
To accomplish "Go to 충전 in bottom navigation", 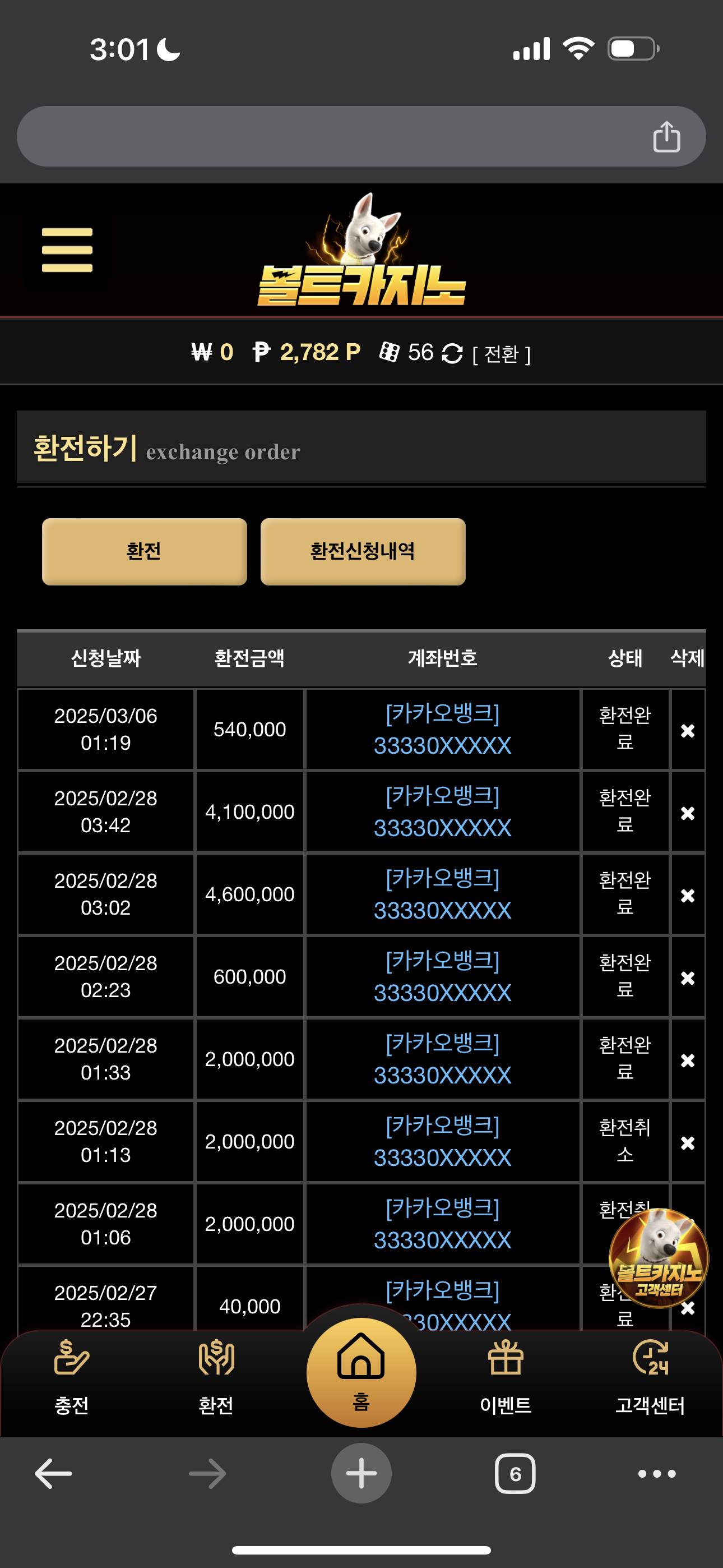I will pos(72,1378).
